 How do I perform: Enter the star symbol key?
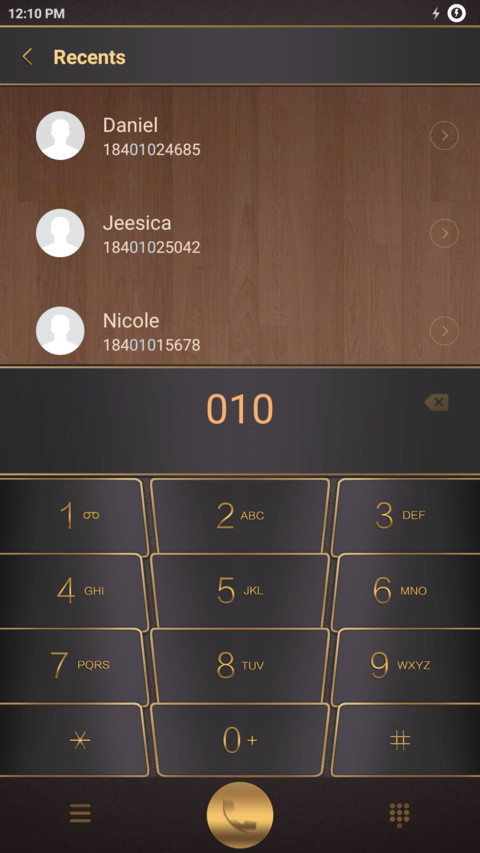(x=73, y=740)
